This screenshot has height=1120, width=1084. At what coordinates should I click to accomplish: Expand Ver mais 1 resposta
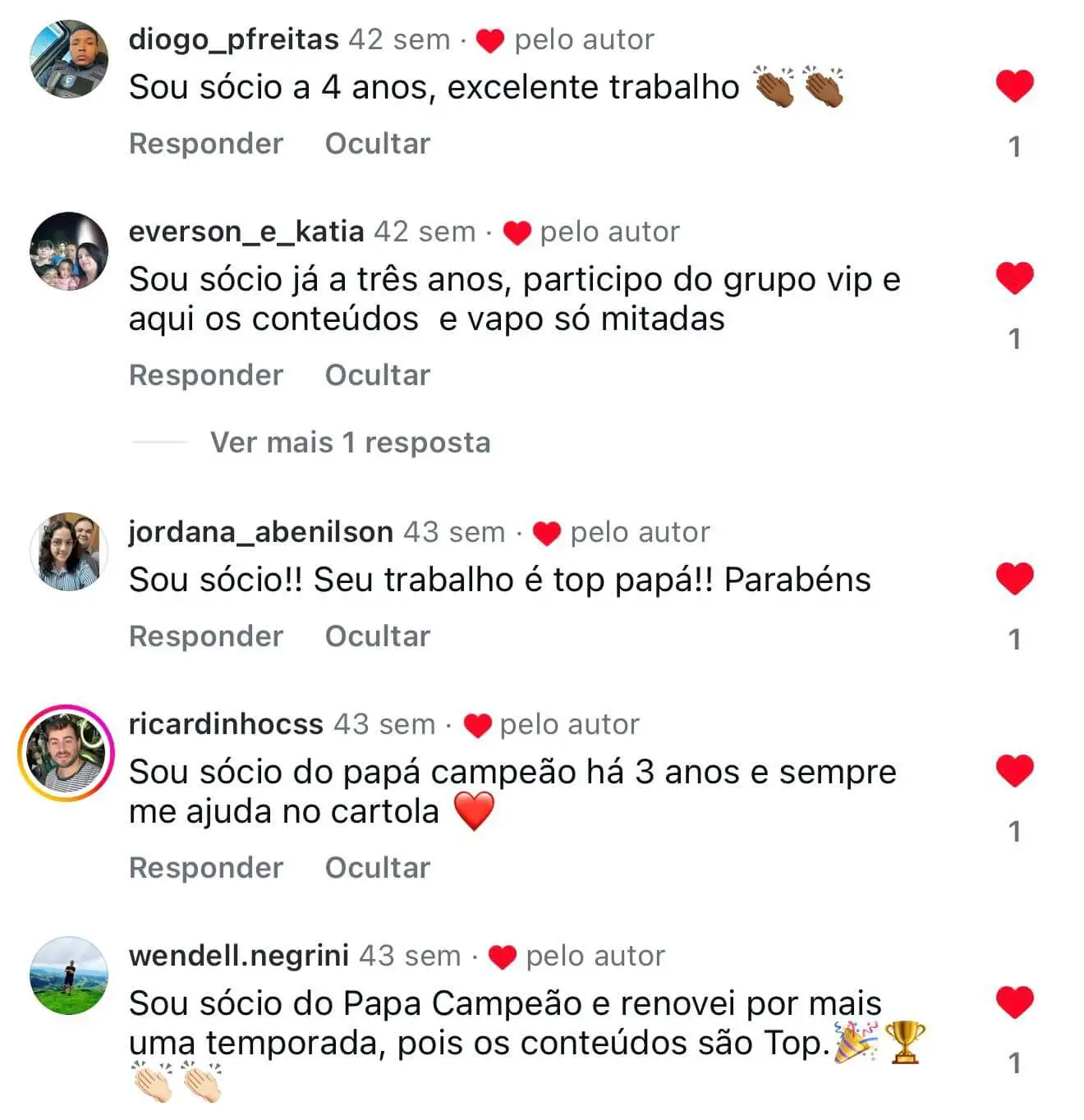[x=350, y=443]
